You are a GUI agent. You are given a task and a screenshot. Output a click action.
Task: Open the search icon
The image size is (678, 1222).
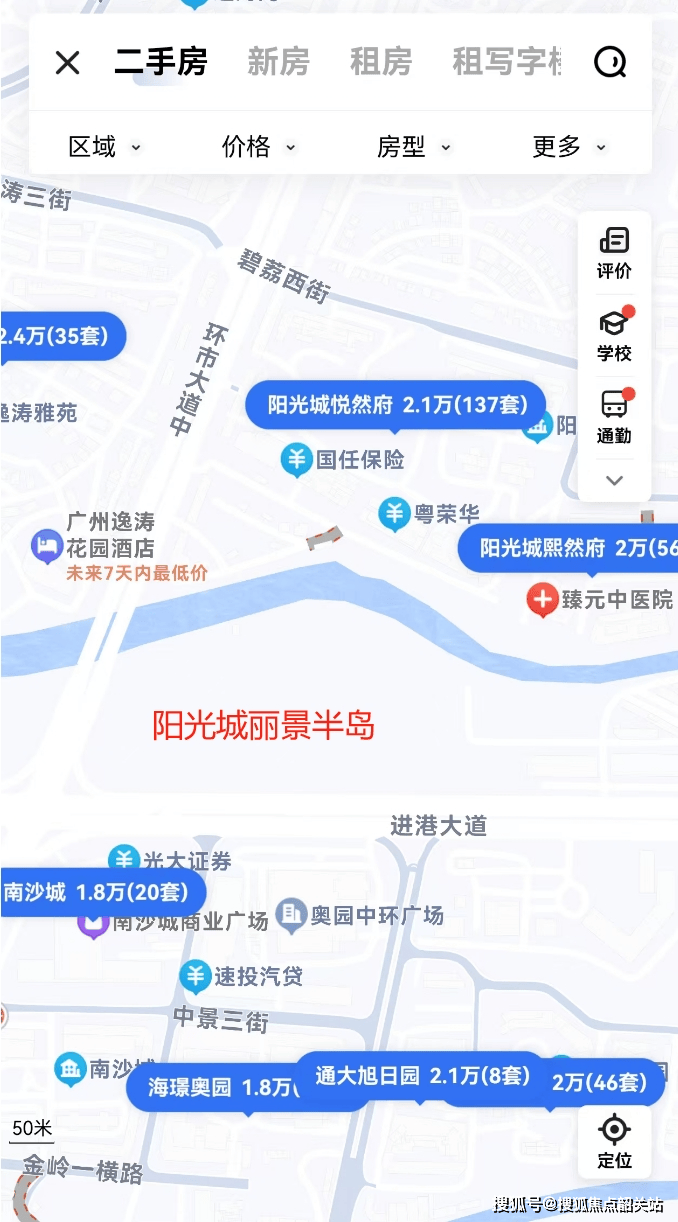tap(610, 63)
